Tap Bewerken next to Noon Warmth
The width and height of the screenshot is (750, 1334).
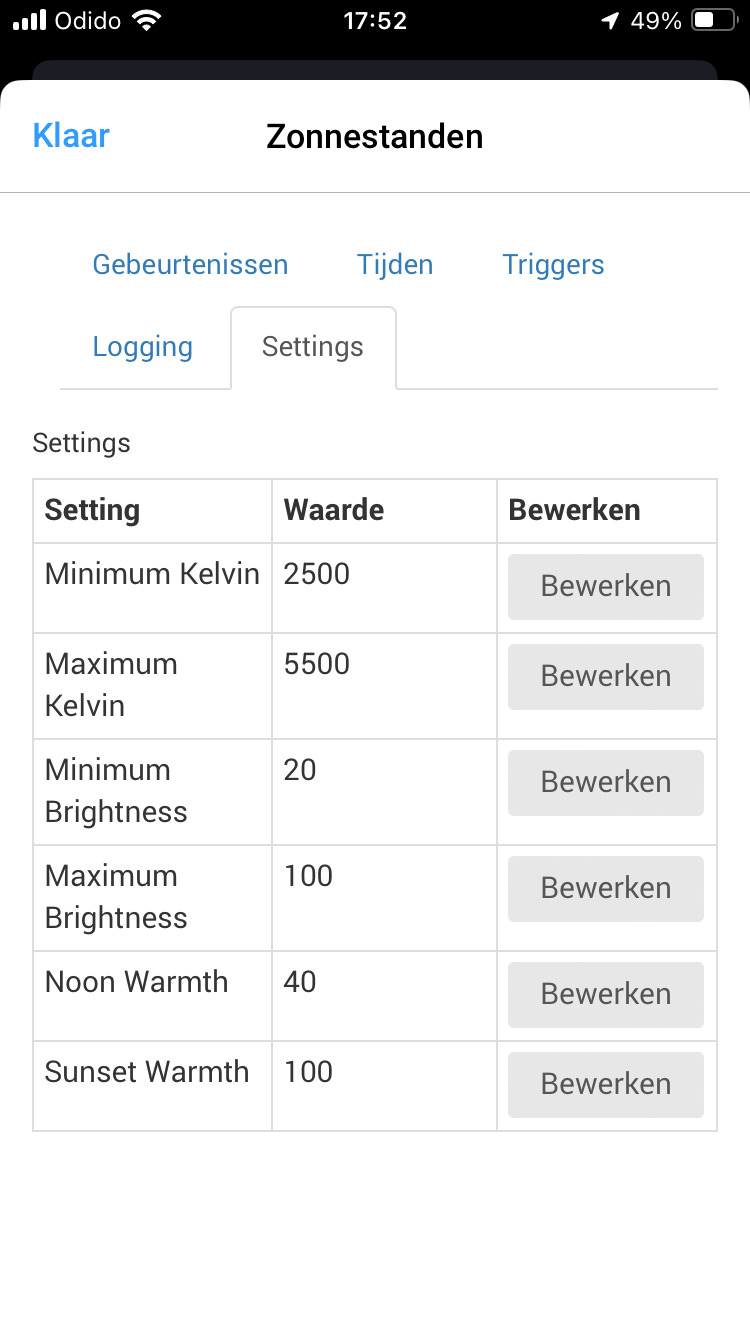coord(605,995)
